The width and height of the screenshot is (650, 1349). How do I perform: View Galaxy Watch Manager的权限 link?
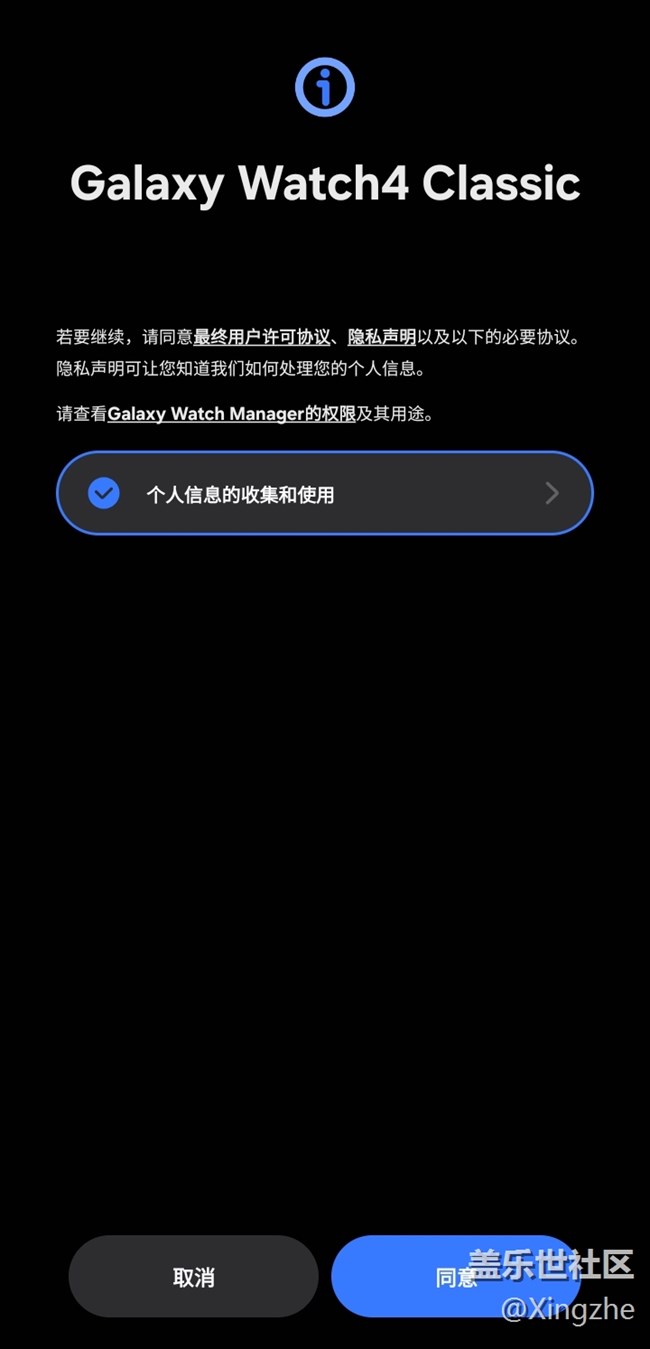pyautogui.click(x=231, y=414)
